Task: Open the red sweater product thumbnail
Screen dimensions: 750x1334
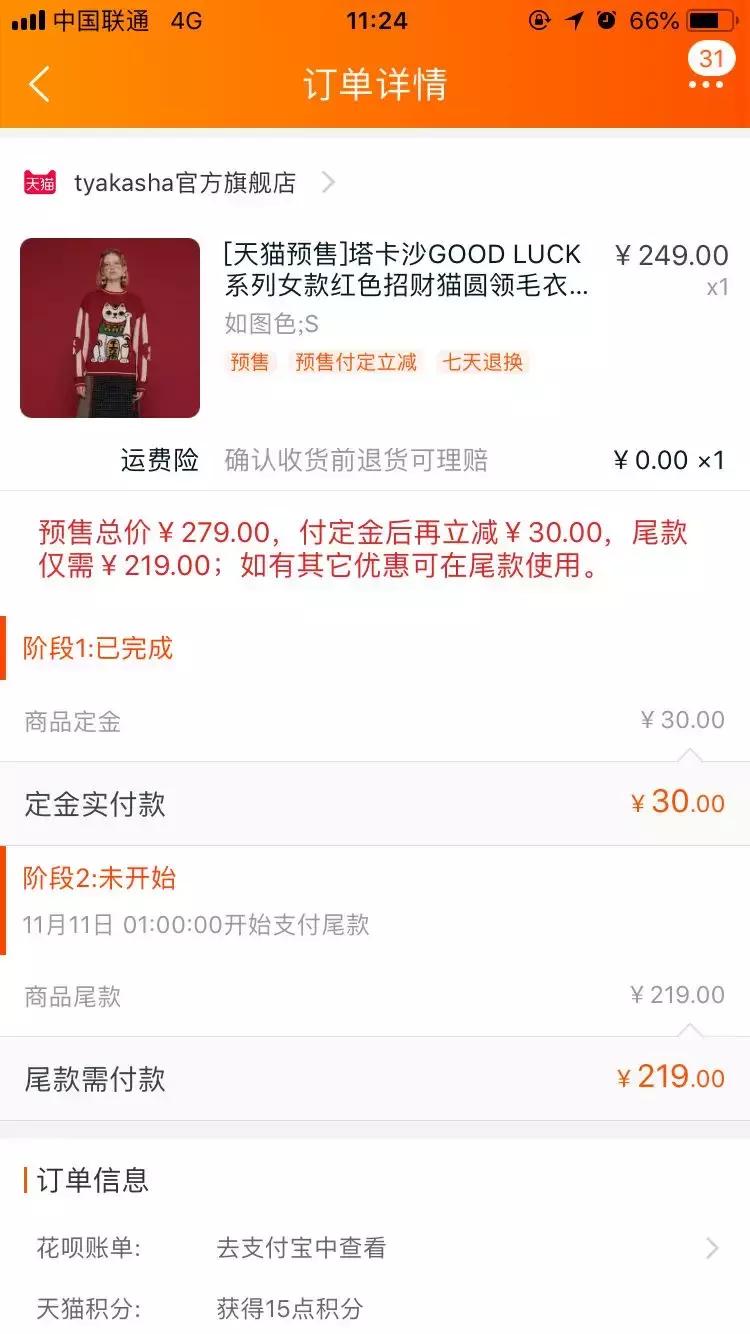Action: click(x=110, y=327)
